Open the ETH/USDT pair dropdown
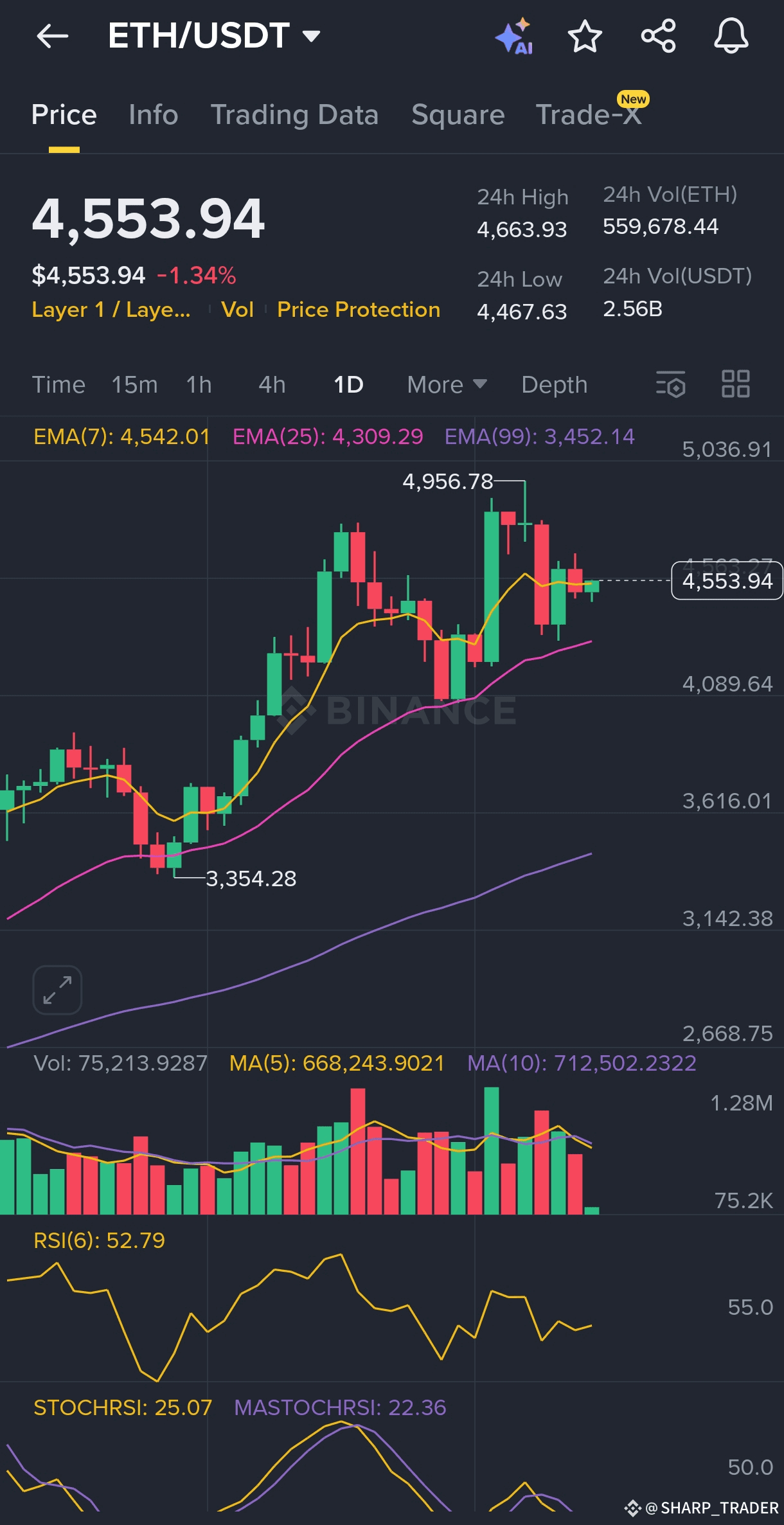 (214, 35)
